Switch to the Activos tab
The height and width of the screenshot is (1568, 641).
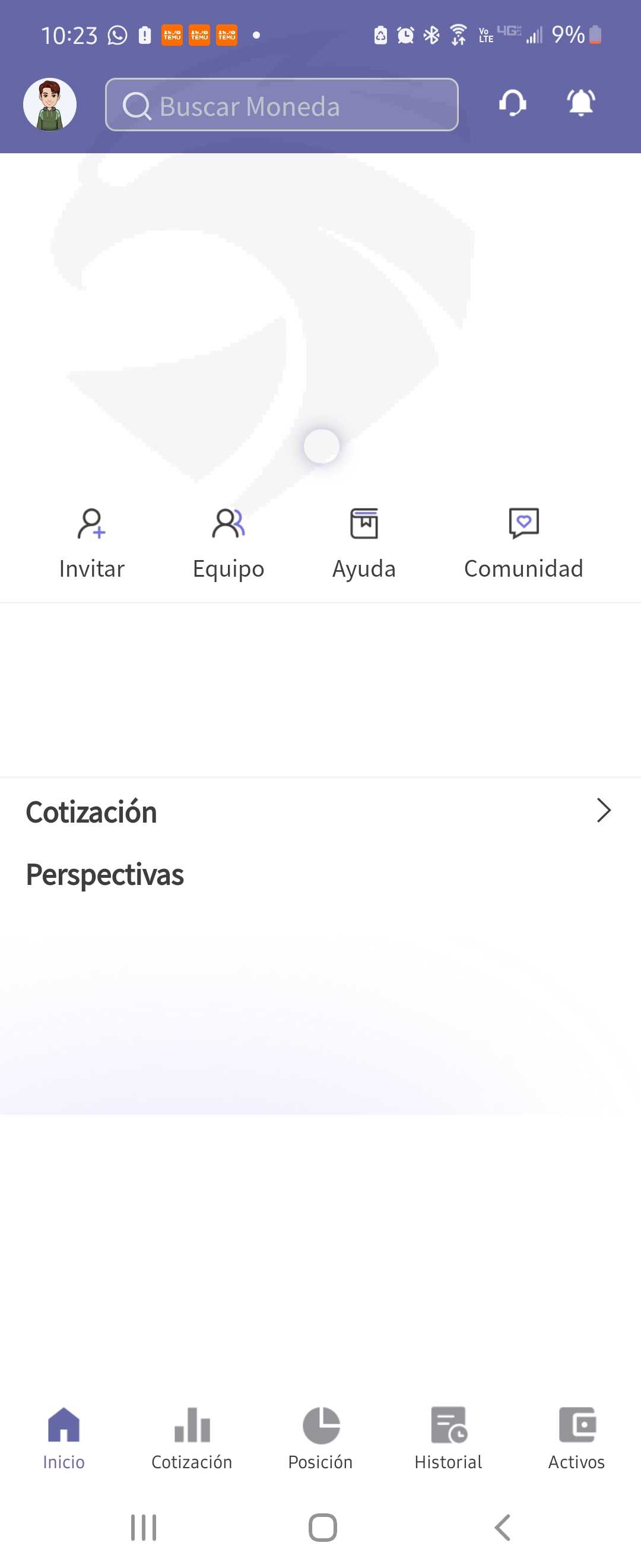click(576, 1438)
